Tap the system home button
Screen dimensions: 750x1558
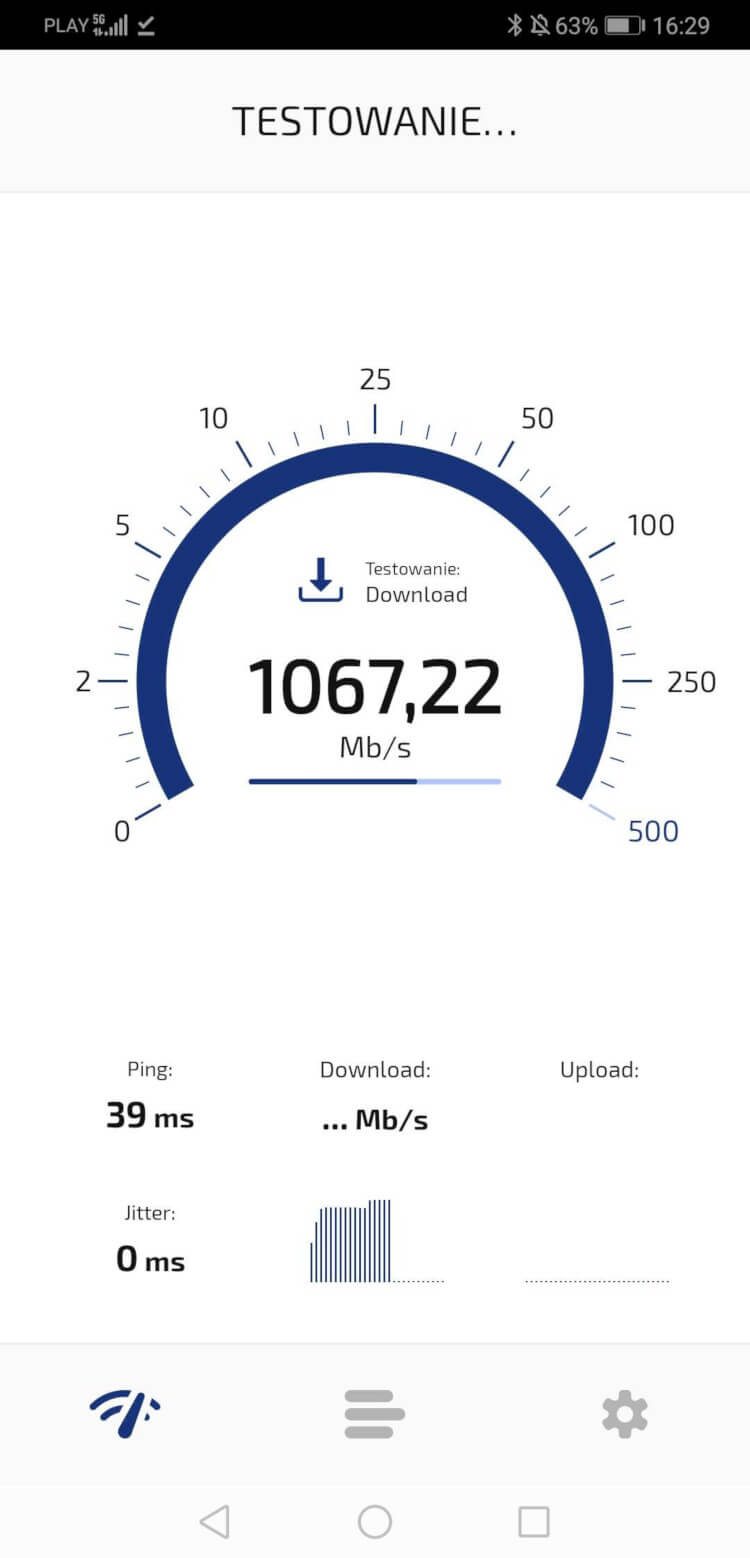(x=375, y=1521)
